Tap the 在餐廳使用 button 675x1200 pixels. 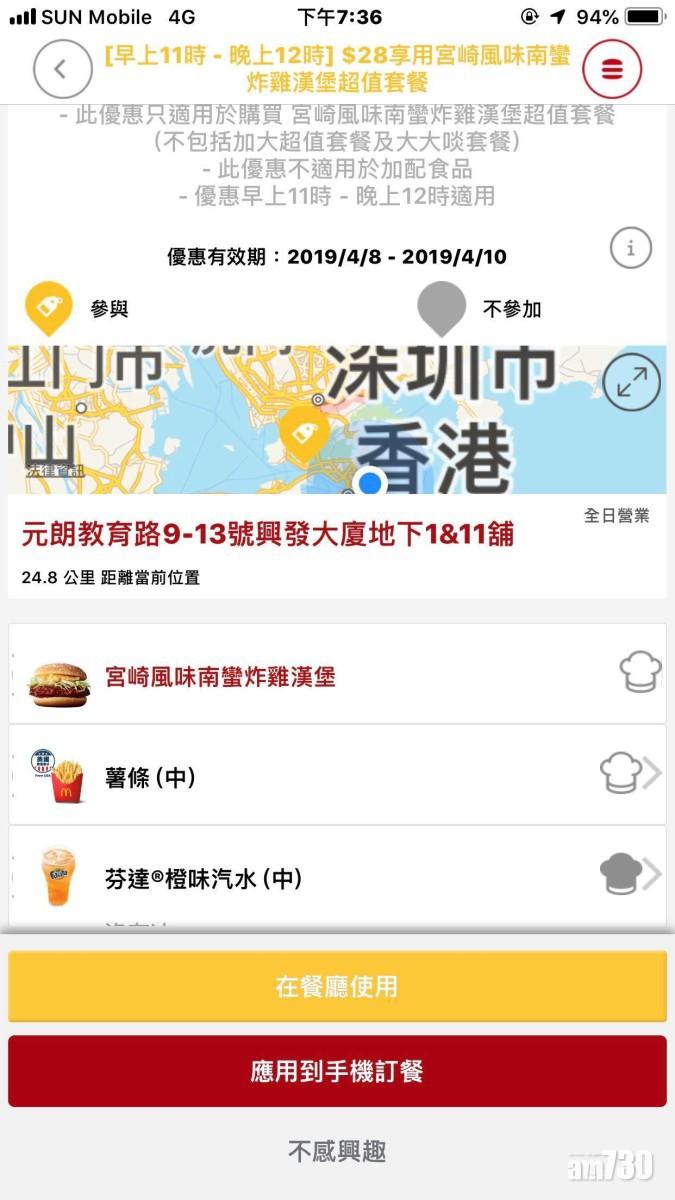pos(337,986)
